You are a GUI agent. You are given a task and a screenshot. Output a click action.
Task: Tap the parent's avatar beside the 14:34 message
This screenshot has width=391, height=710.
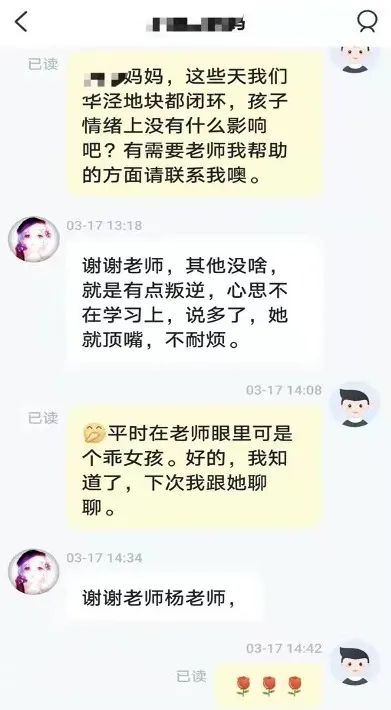point(34,571)
